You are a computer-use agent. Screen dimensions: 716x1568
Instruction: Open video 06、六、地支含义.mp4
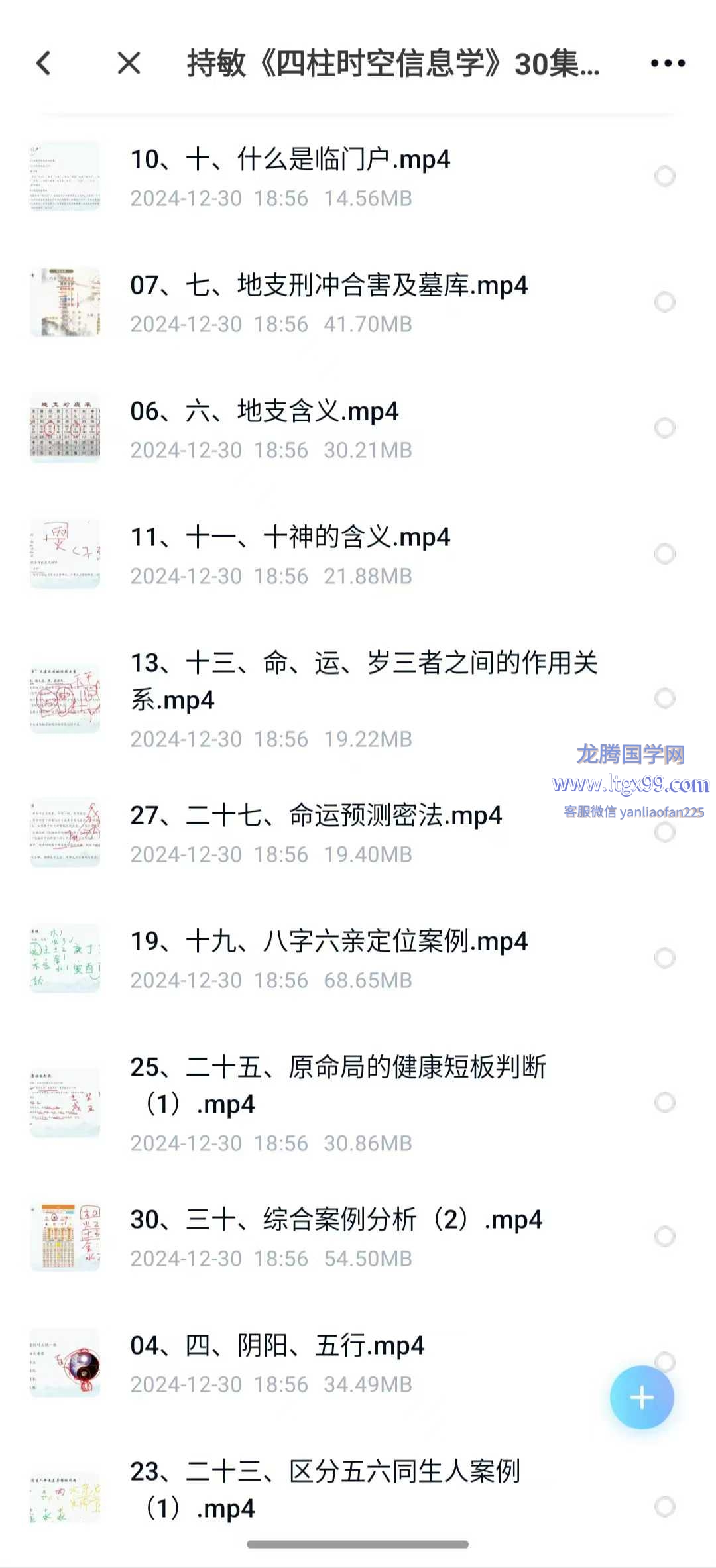point(264,412)
